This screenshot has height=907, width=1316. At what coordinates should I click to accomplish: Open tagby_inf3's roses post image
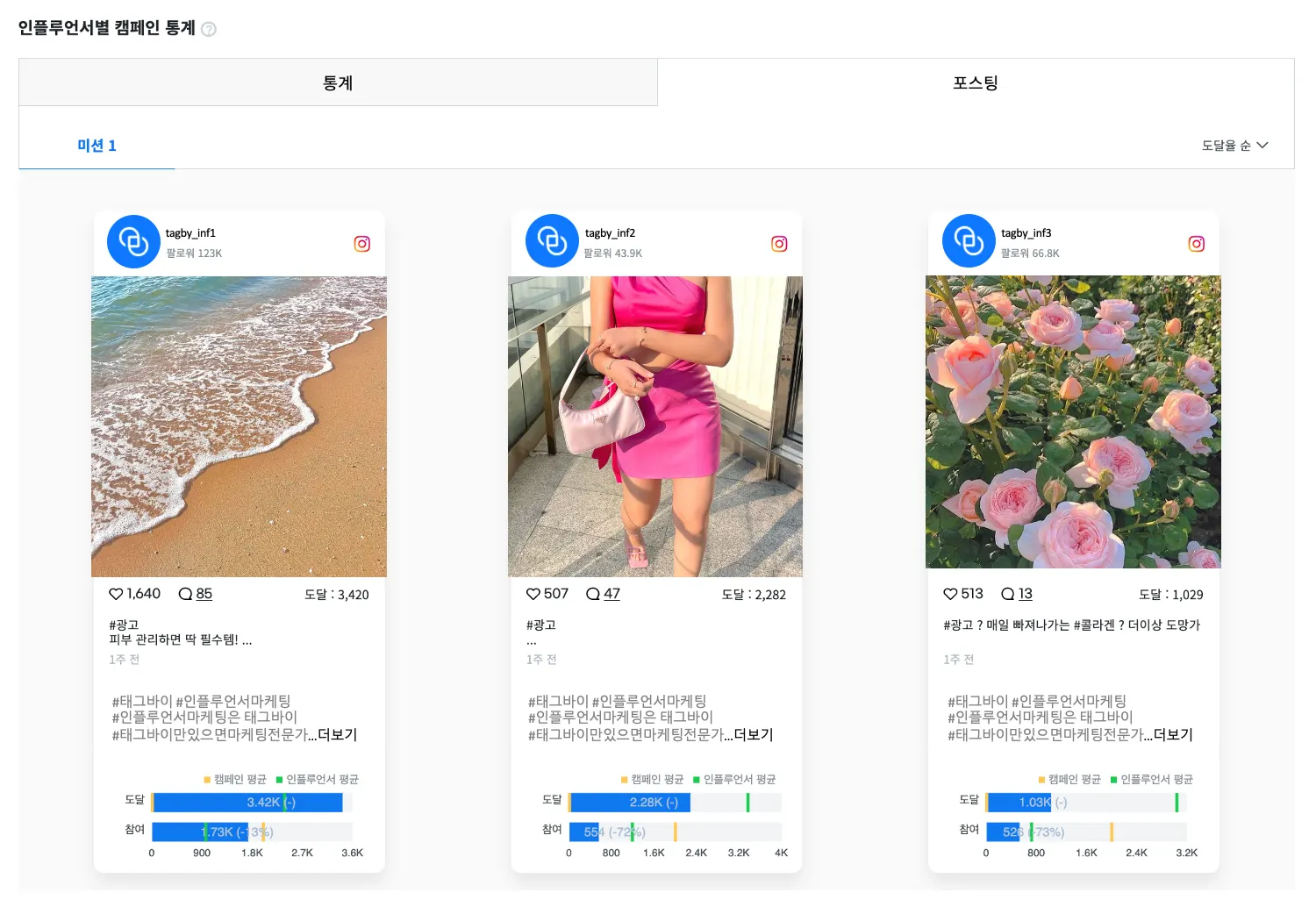tap(1073, 423)
